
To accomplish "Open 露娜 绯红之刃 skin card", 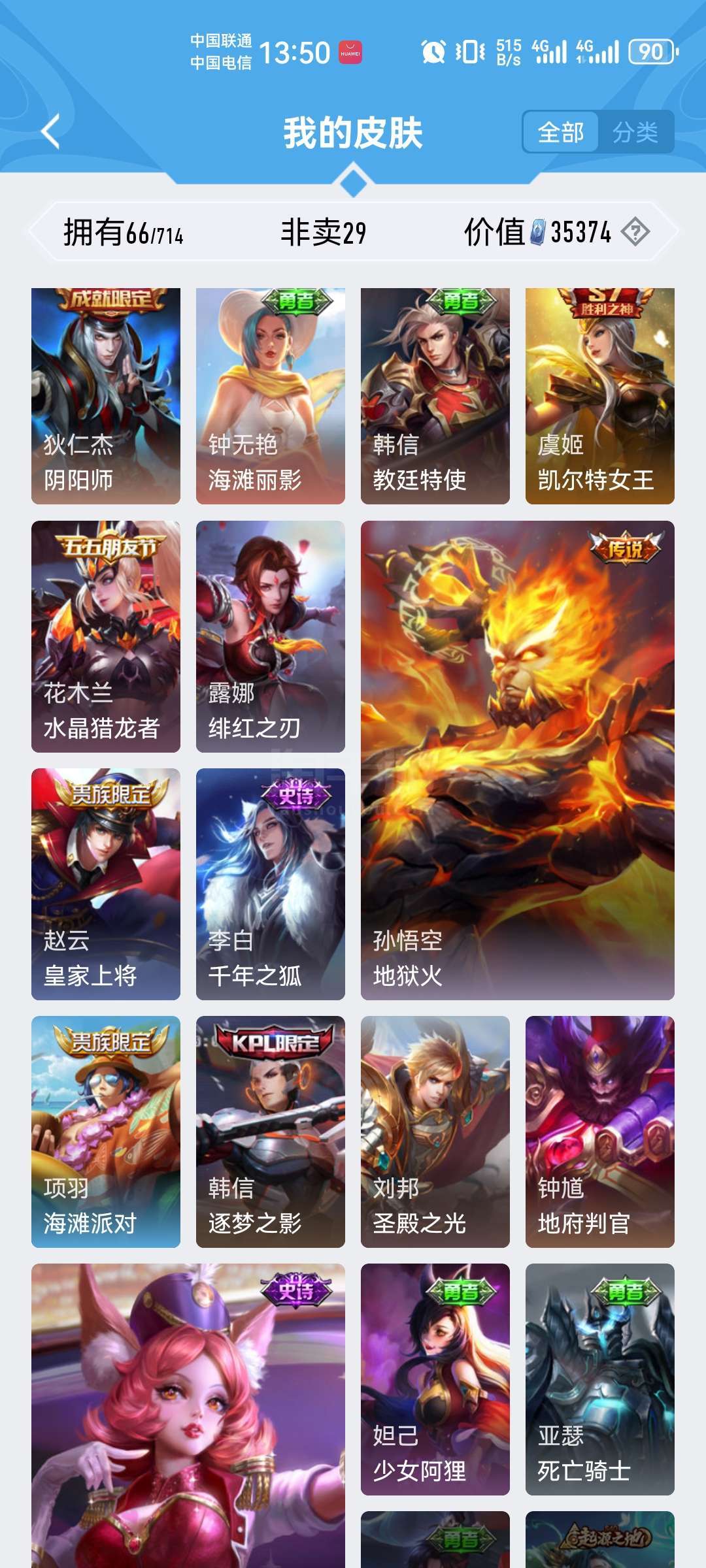I will click(x=271, y=636).
